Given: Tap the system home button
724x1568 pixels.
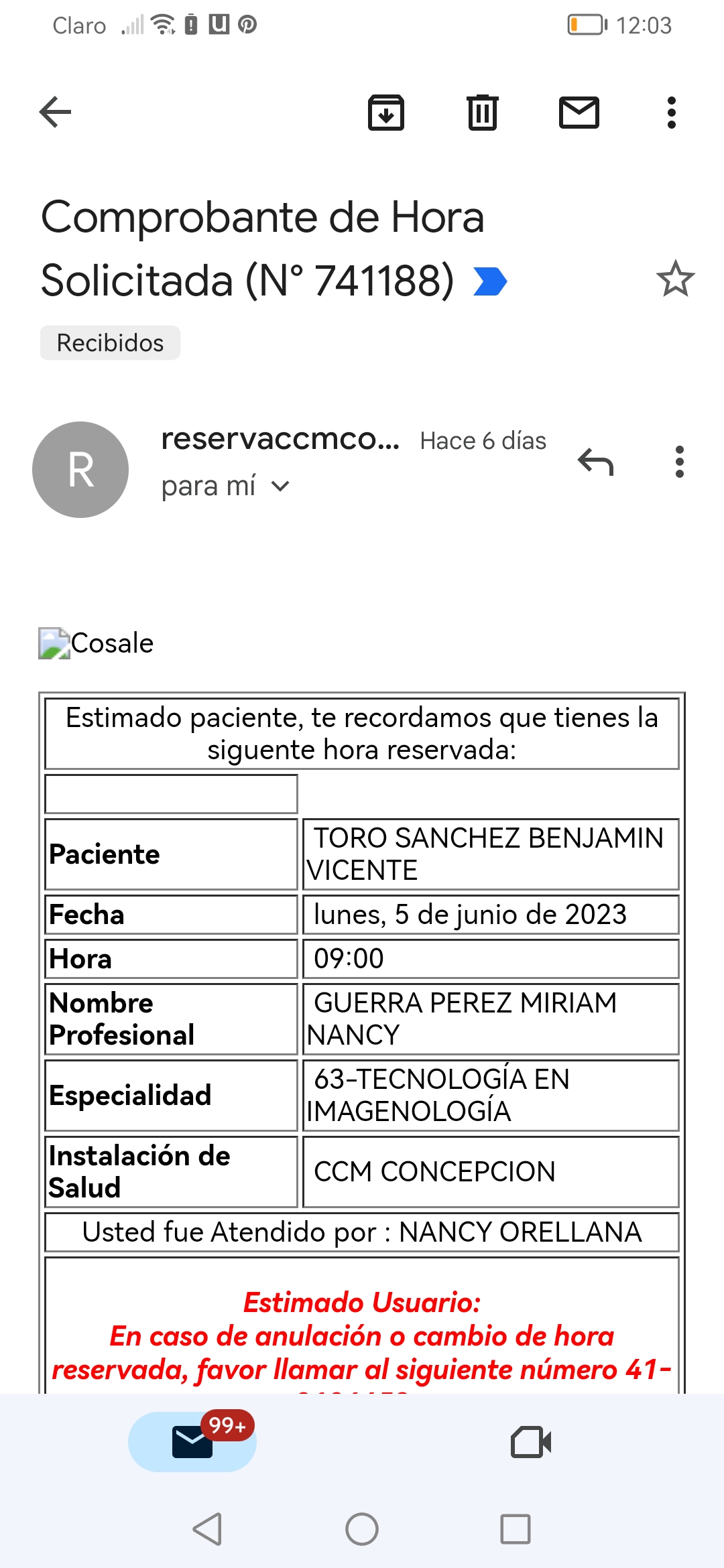Looking at the screenshot, I should [362, 1529].
